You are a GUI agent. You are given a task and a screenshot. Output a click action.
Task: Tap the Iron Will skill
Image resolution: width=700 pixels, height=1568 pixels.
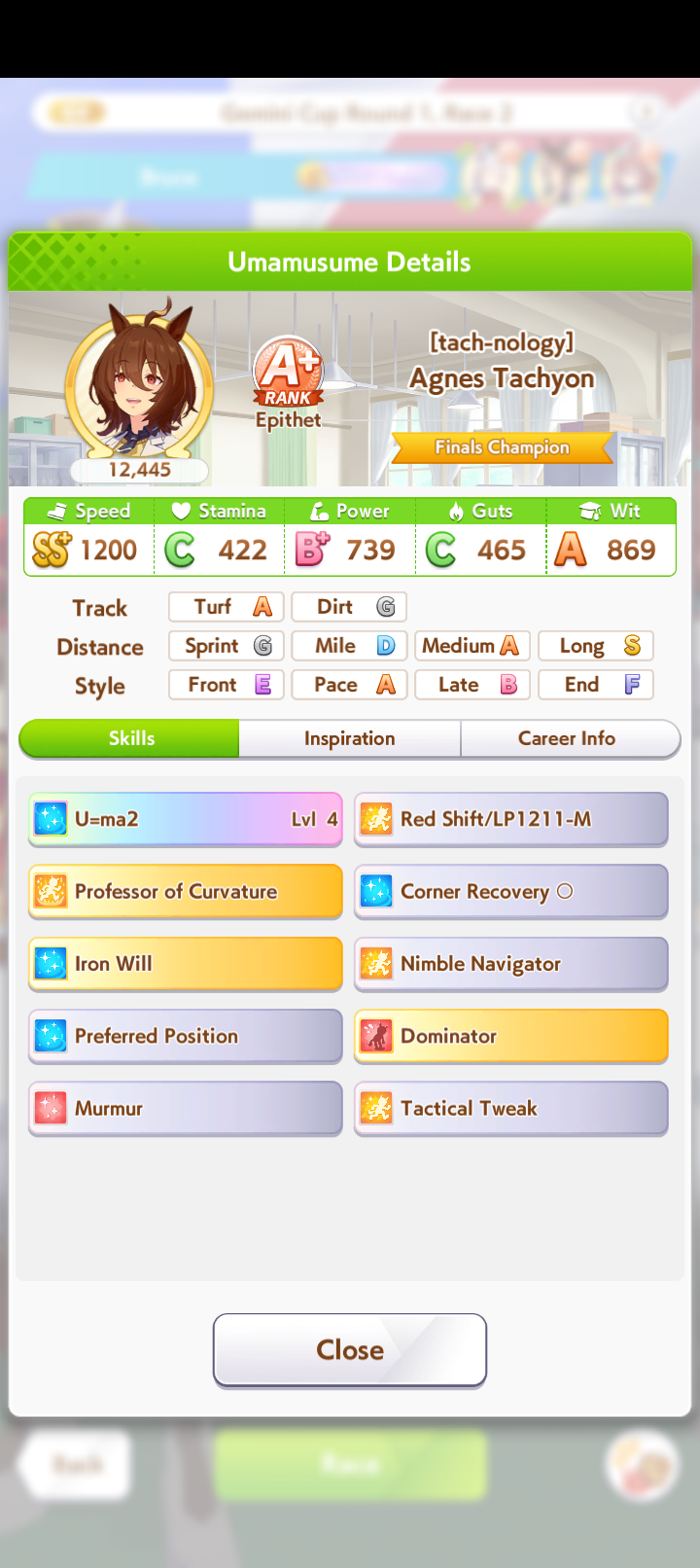[x=185, y=963]
